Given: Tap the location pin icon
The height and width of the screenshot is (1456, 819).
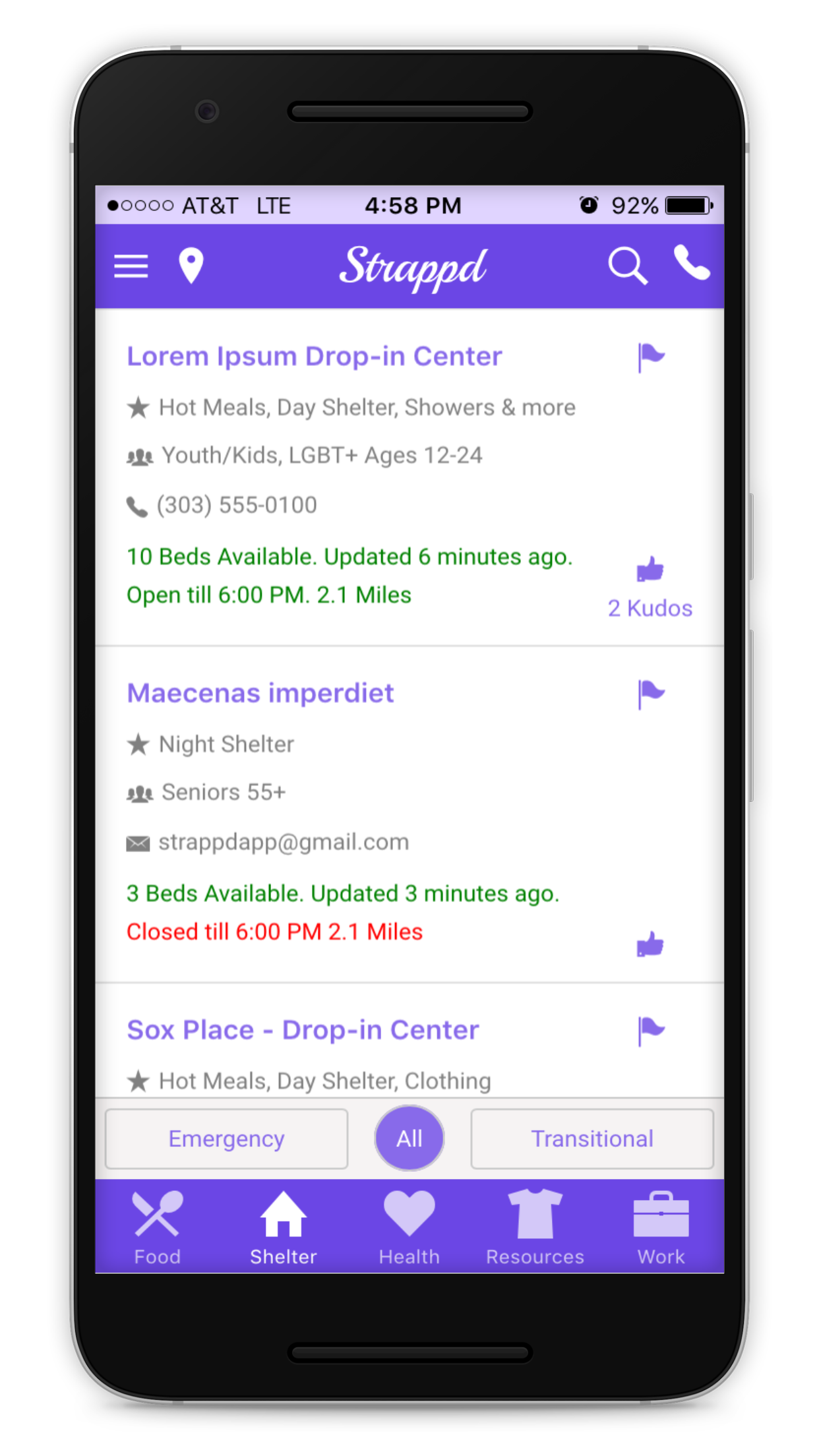Looking at the screenshot, I should (191, 266).
